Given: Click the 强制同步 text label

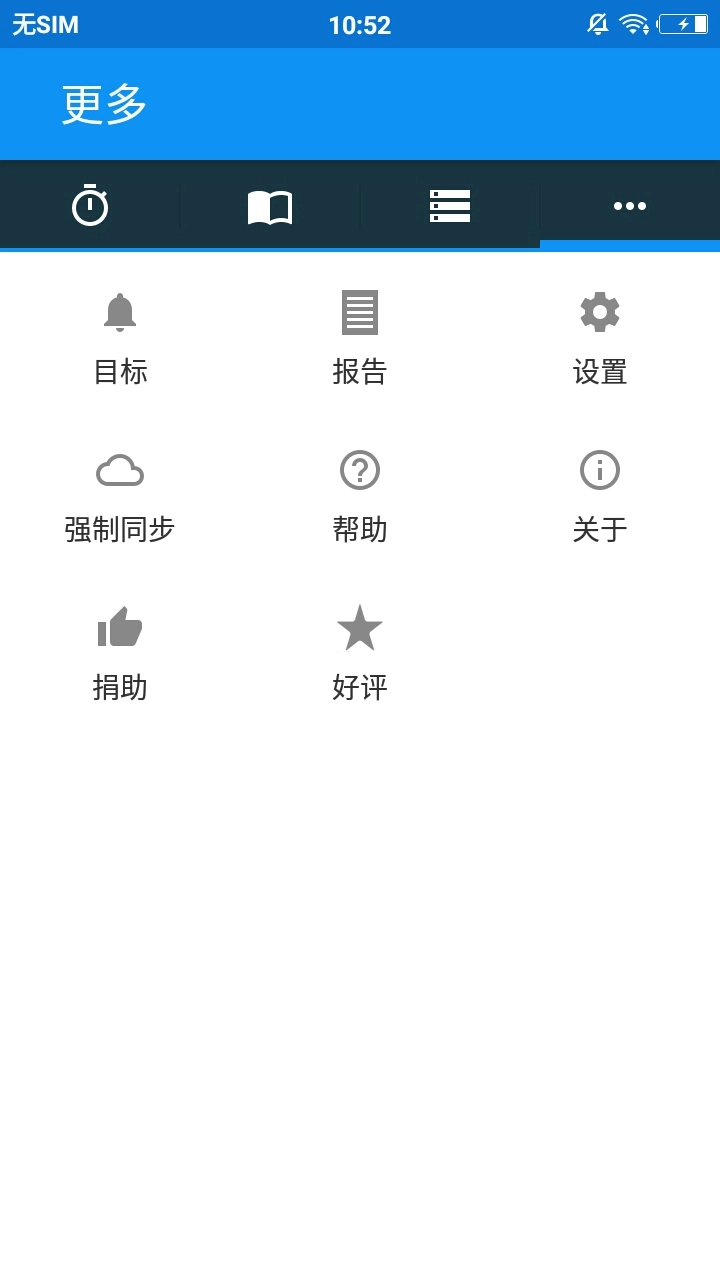Looking at the screenshot, I should coord(120,530).
